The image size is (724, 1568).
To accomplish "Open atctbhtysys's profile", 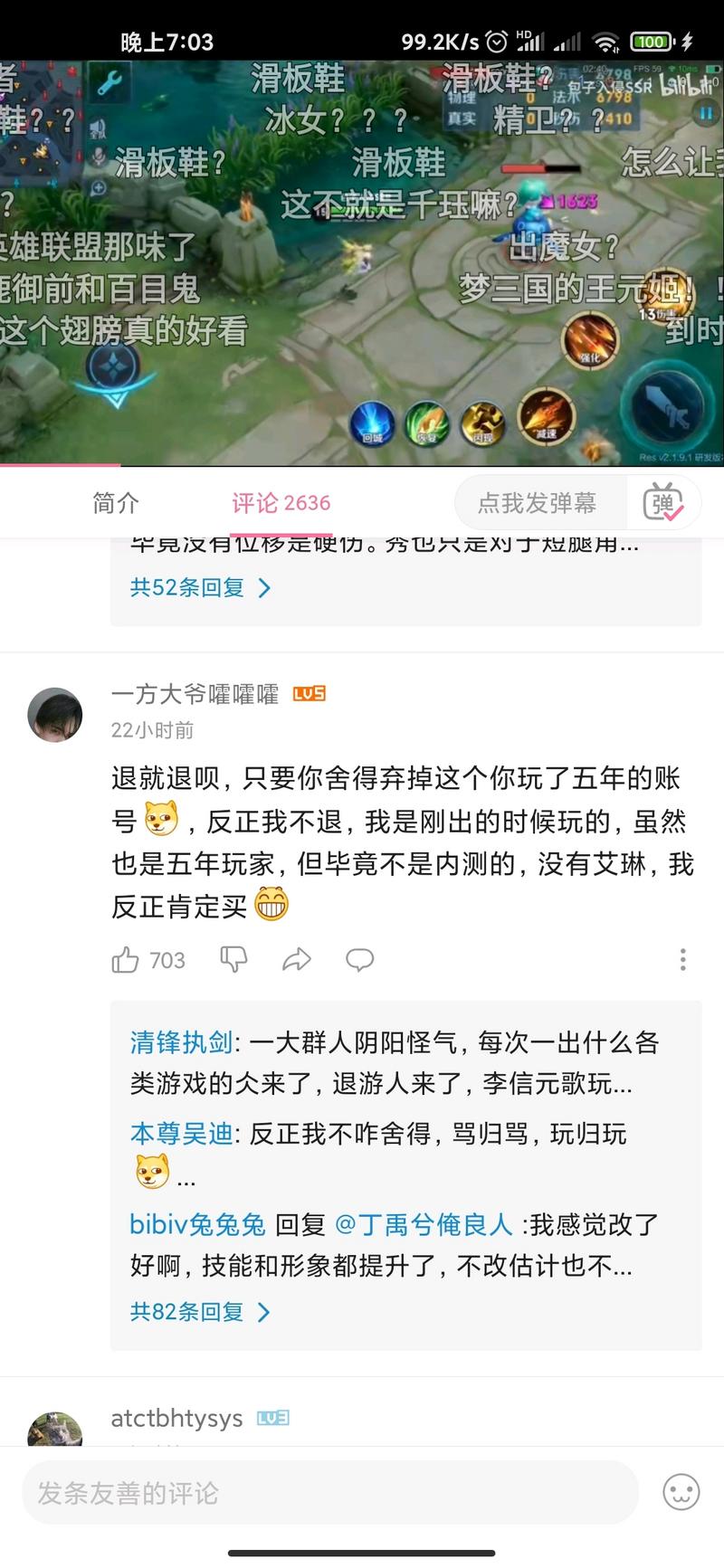I will 176,1419.
